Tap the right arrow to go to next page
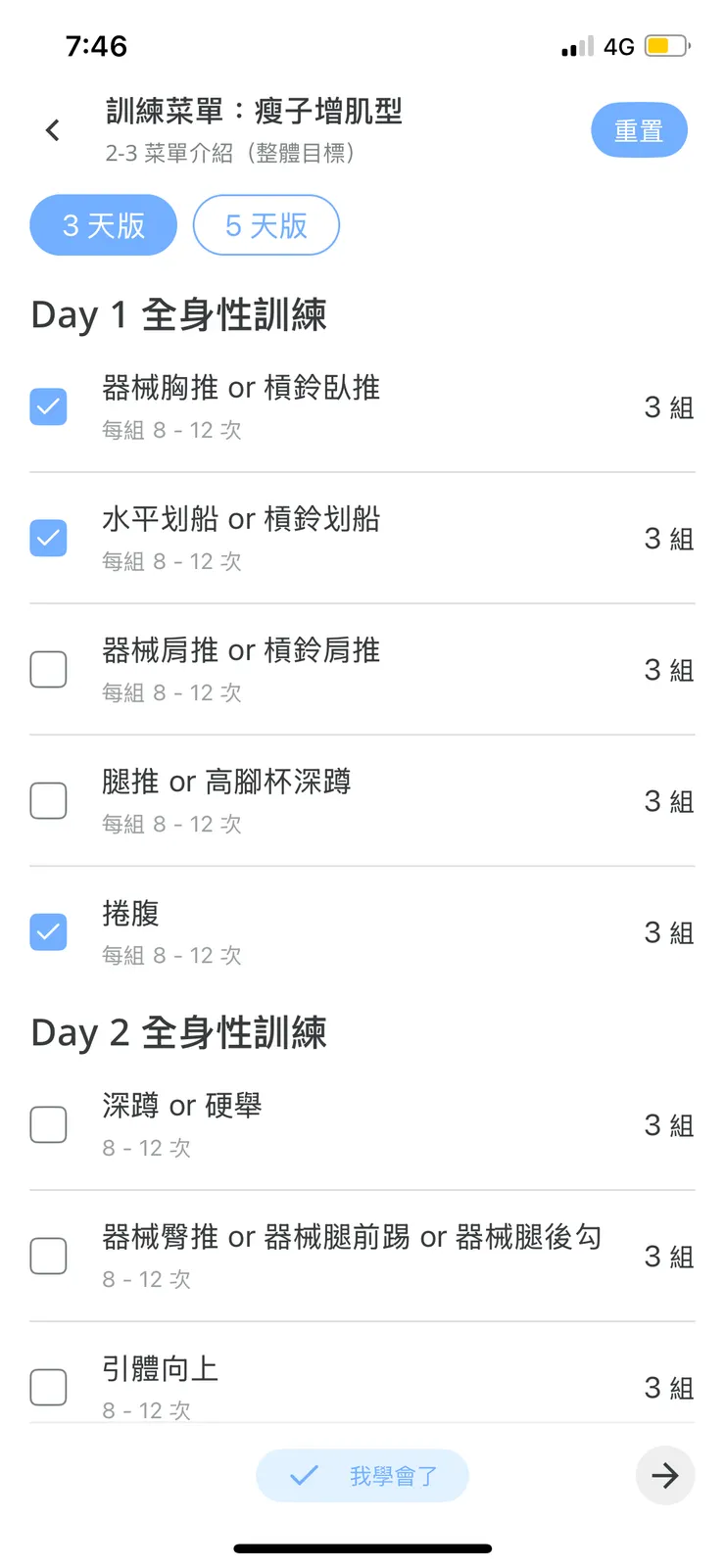The image size is (725, 1568). tap(665, 1475)
